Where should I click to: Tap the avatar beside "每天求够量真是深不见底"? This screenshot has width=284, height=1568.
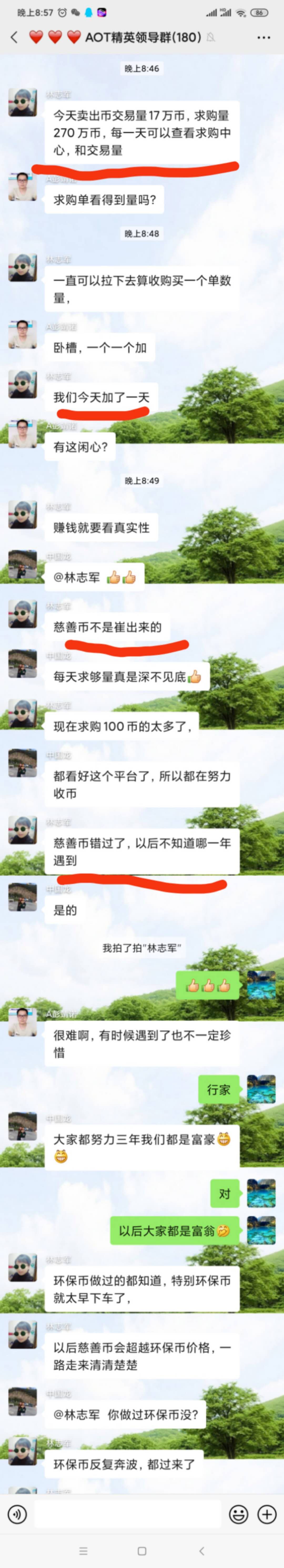[23, 663]
